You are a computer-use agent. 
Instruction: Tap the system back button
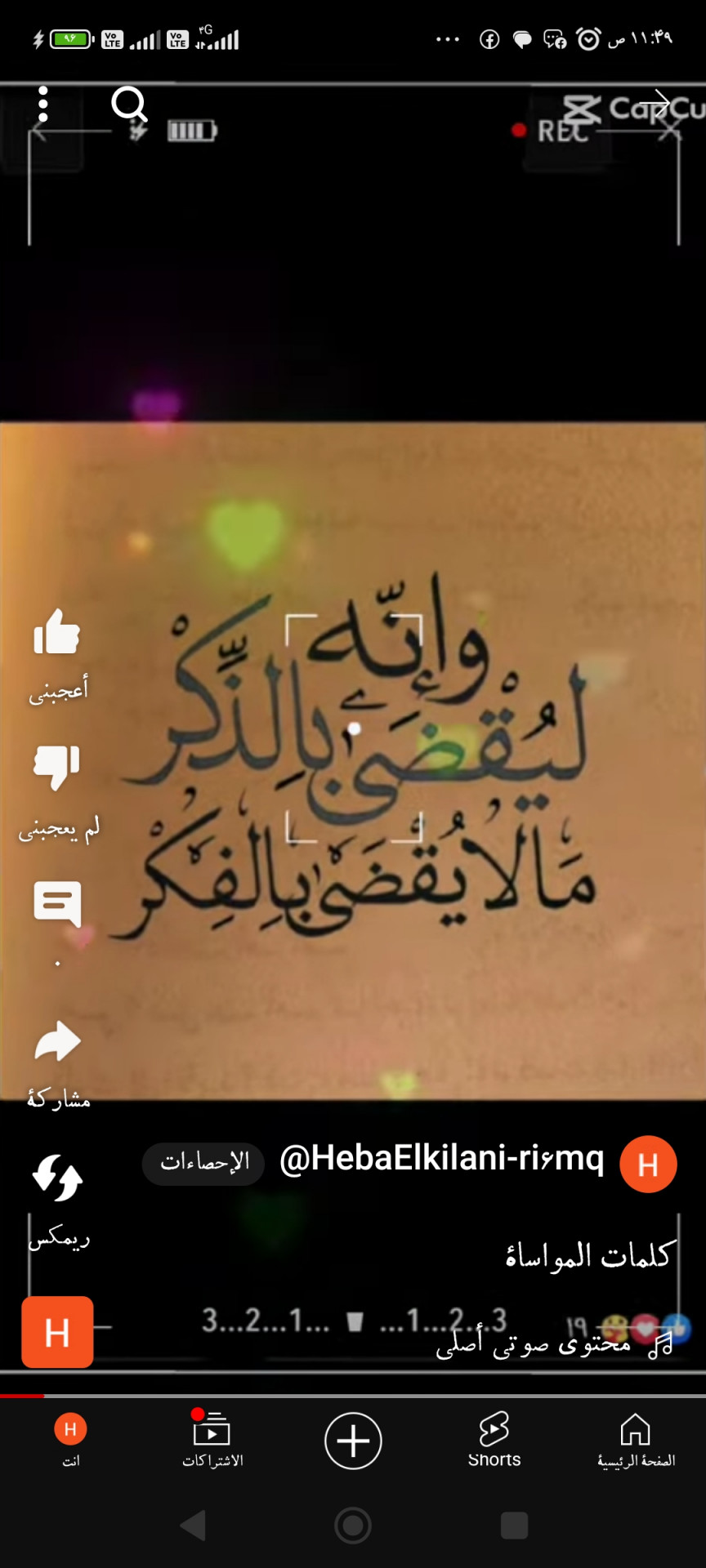pyautogui.click(x=194, y=1525)
